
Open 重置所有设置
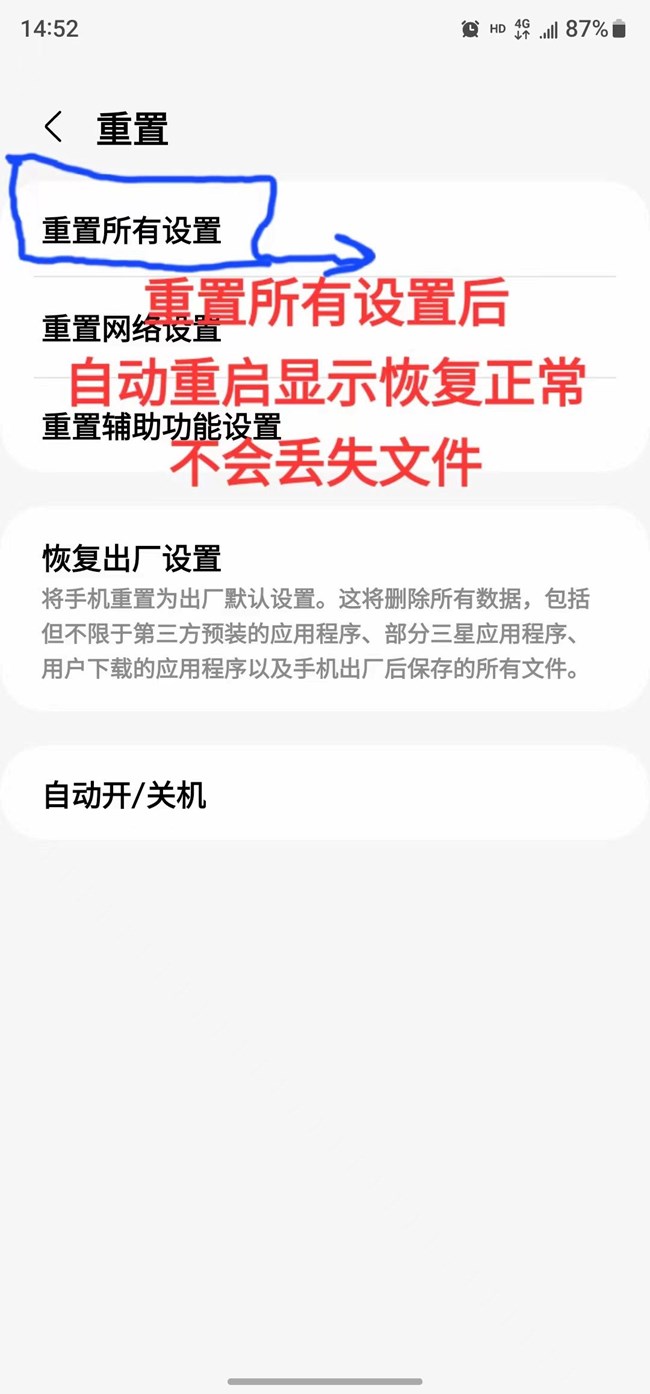click(x=325, y=230)
